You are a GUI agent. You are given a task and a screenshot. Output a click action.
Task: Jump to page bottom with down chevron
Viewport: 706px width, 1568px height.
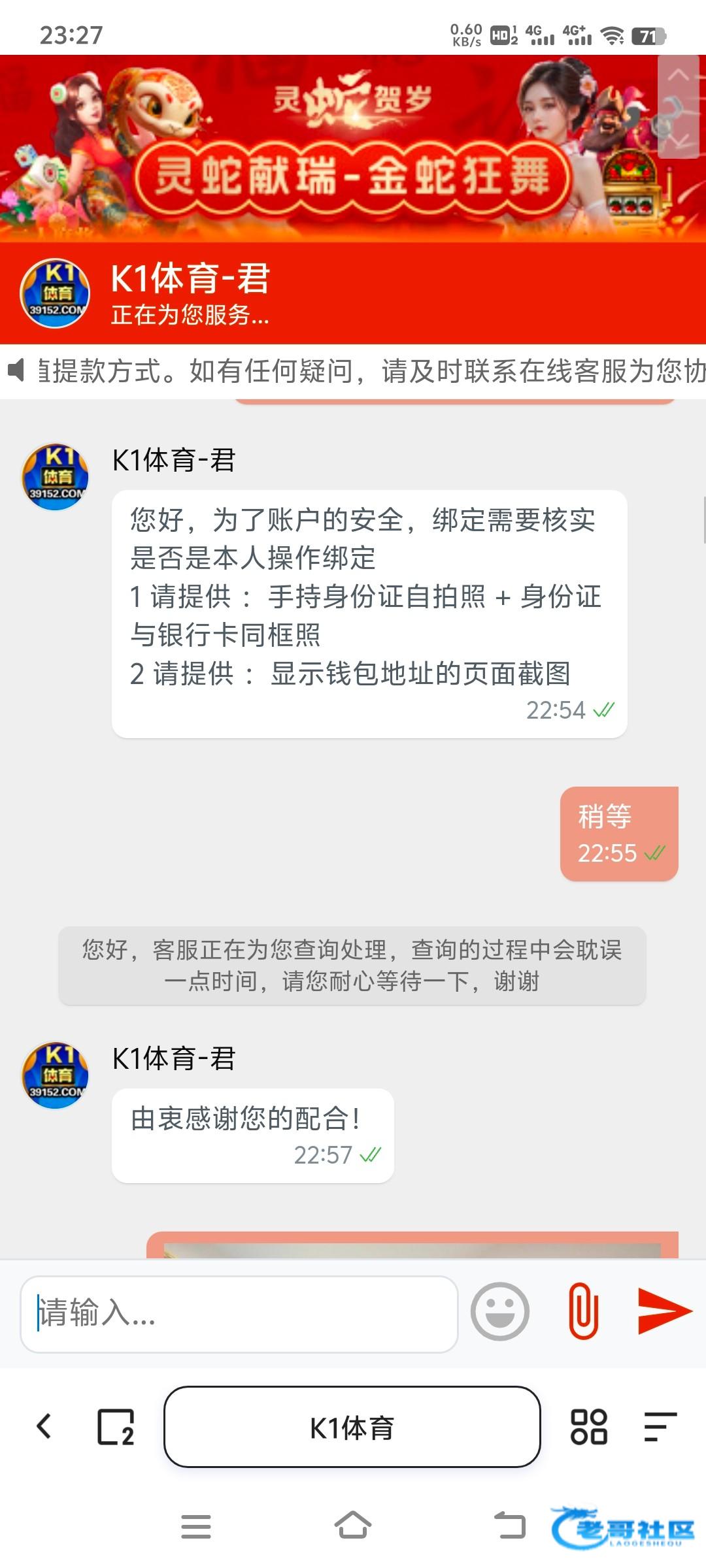pos(679,140)
